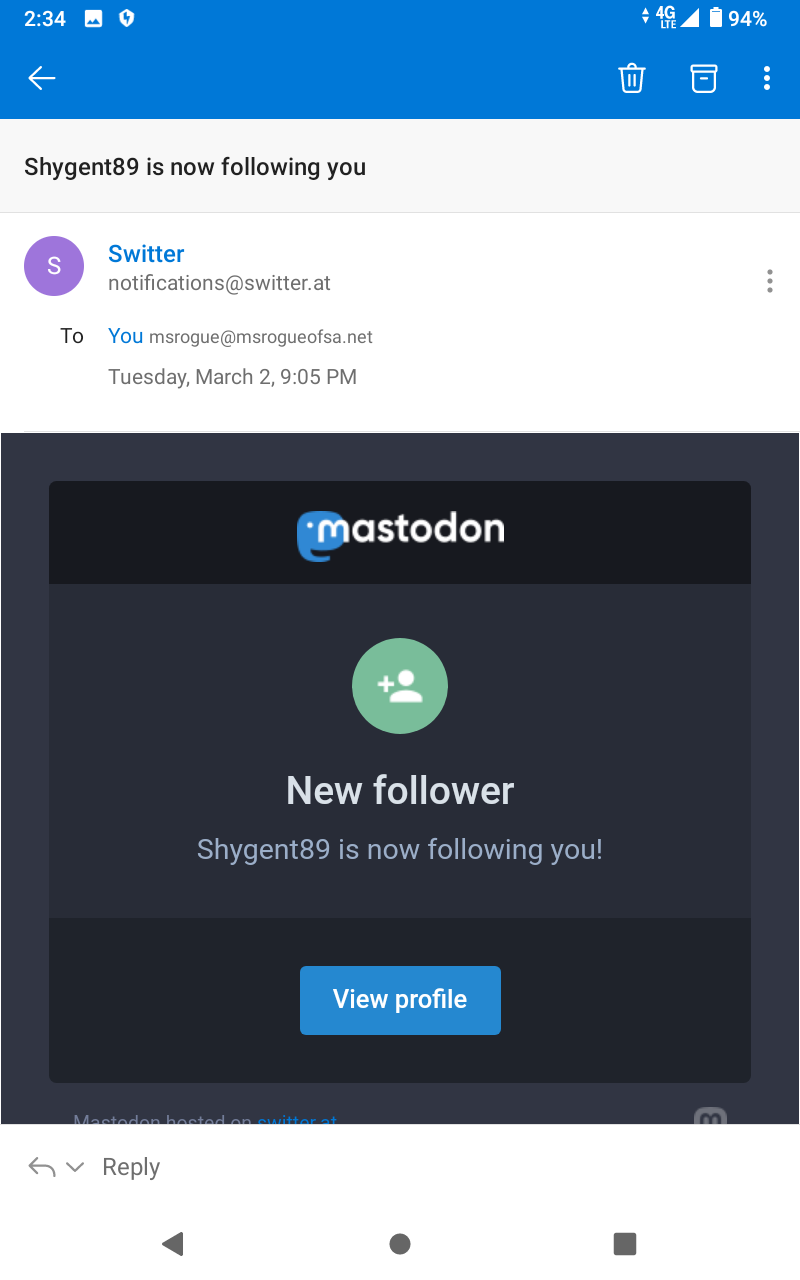The image size is (800, 1280).
Task: Open the Switter sender details
Action: click(146, 254)
